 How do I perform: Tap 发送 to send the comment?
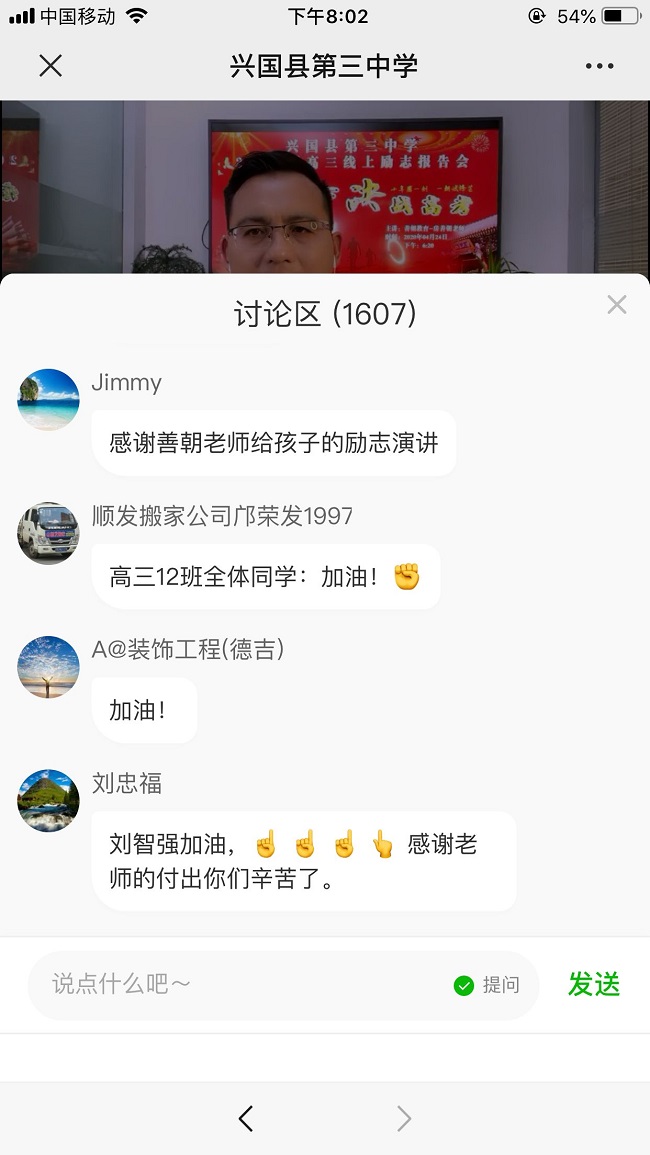point(594,985)
